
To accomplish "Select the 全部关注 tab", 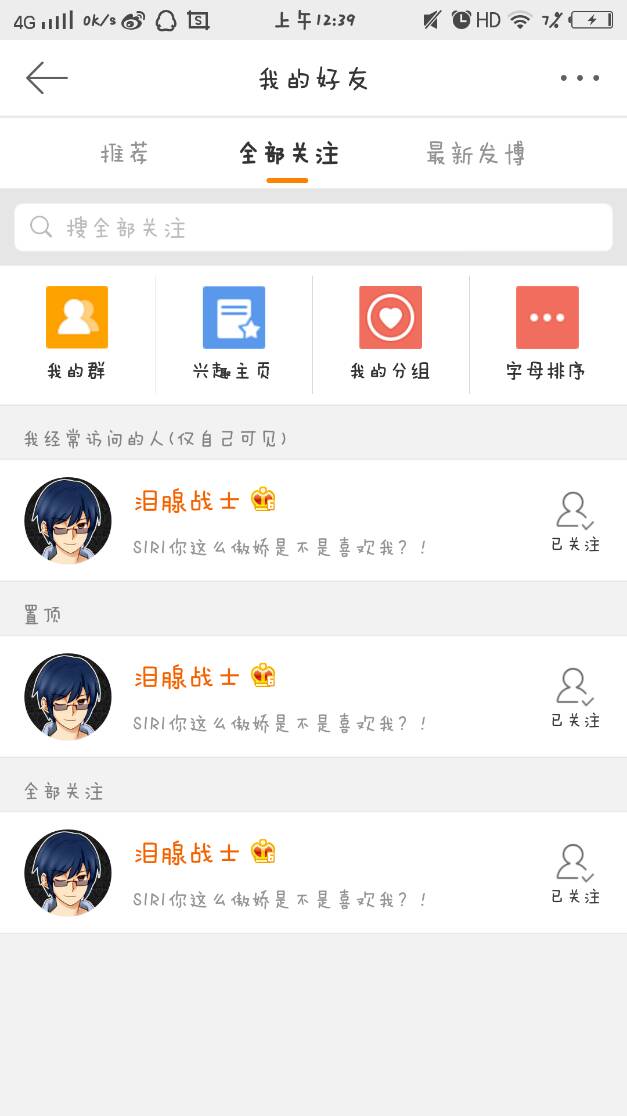I will (288, 154).
